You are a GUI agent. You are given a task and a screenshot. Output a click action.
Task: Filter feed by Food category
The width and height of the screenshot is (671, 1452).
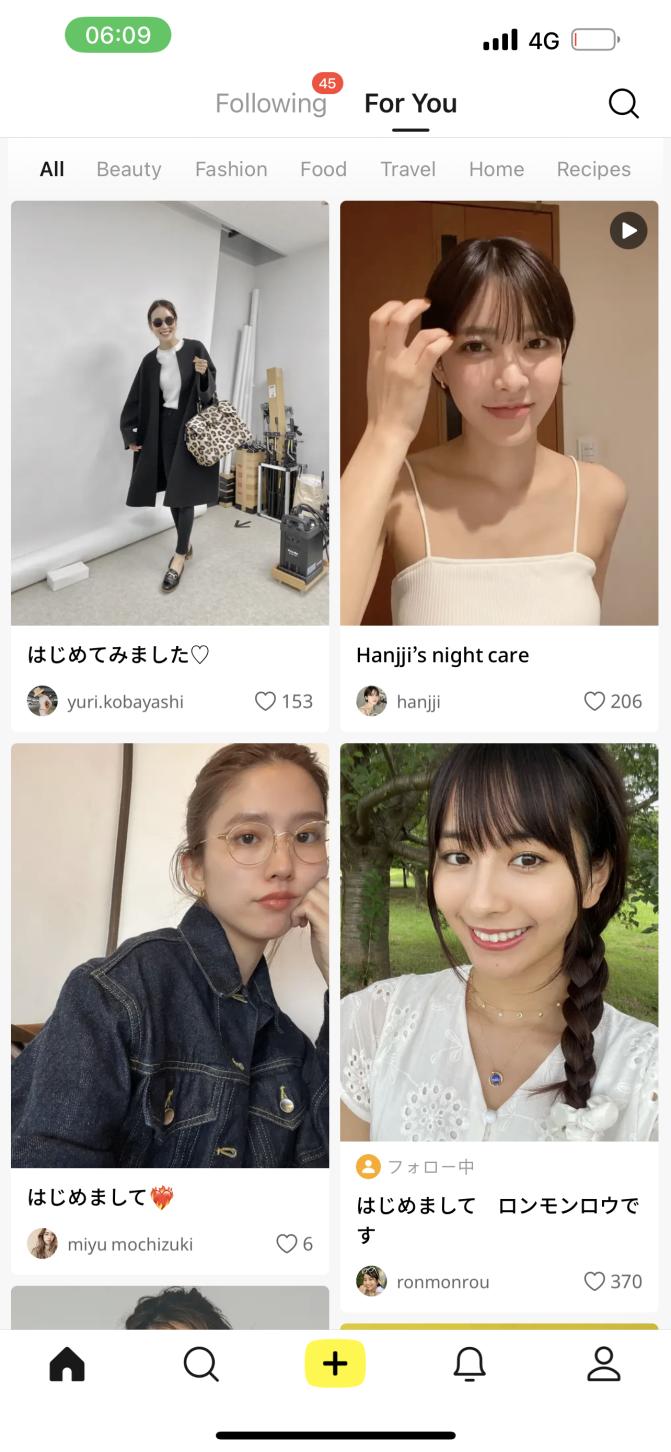point(323,169)
